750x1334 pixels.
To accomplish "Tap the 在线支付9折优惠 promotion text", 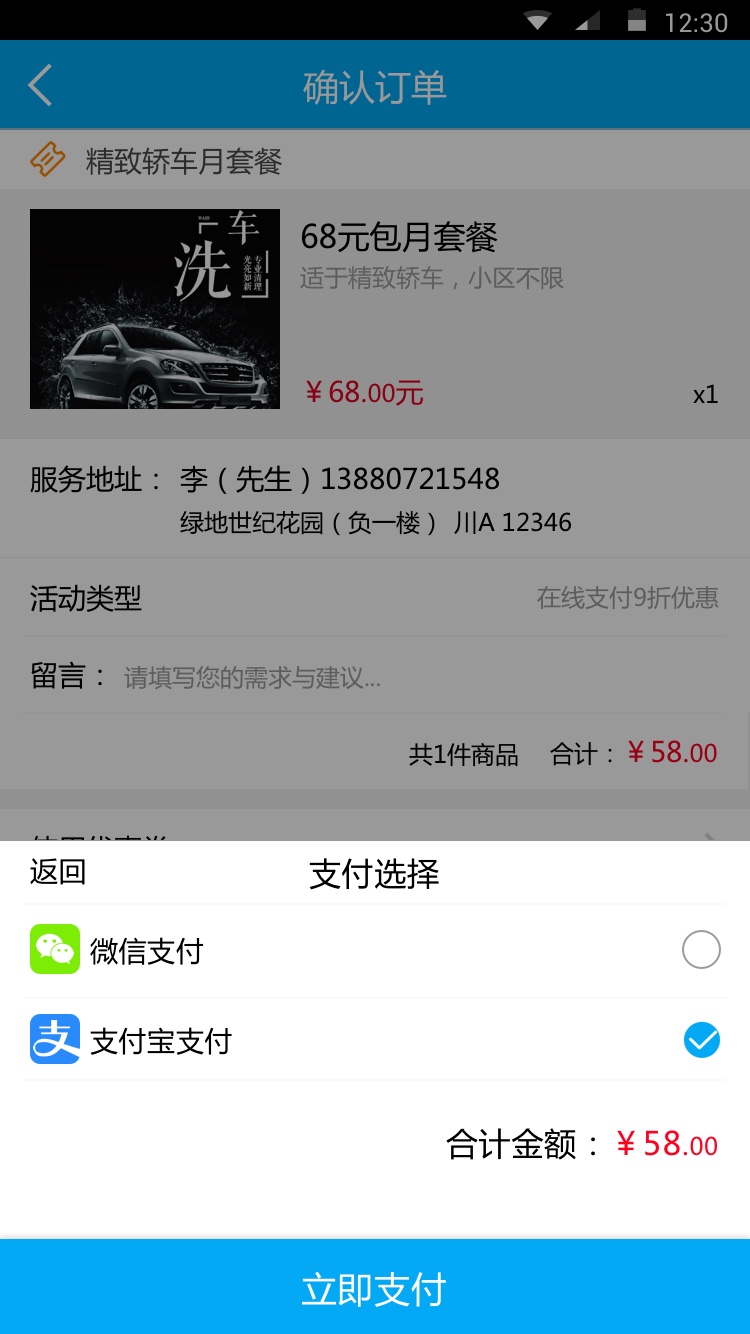I will point(628,597).
